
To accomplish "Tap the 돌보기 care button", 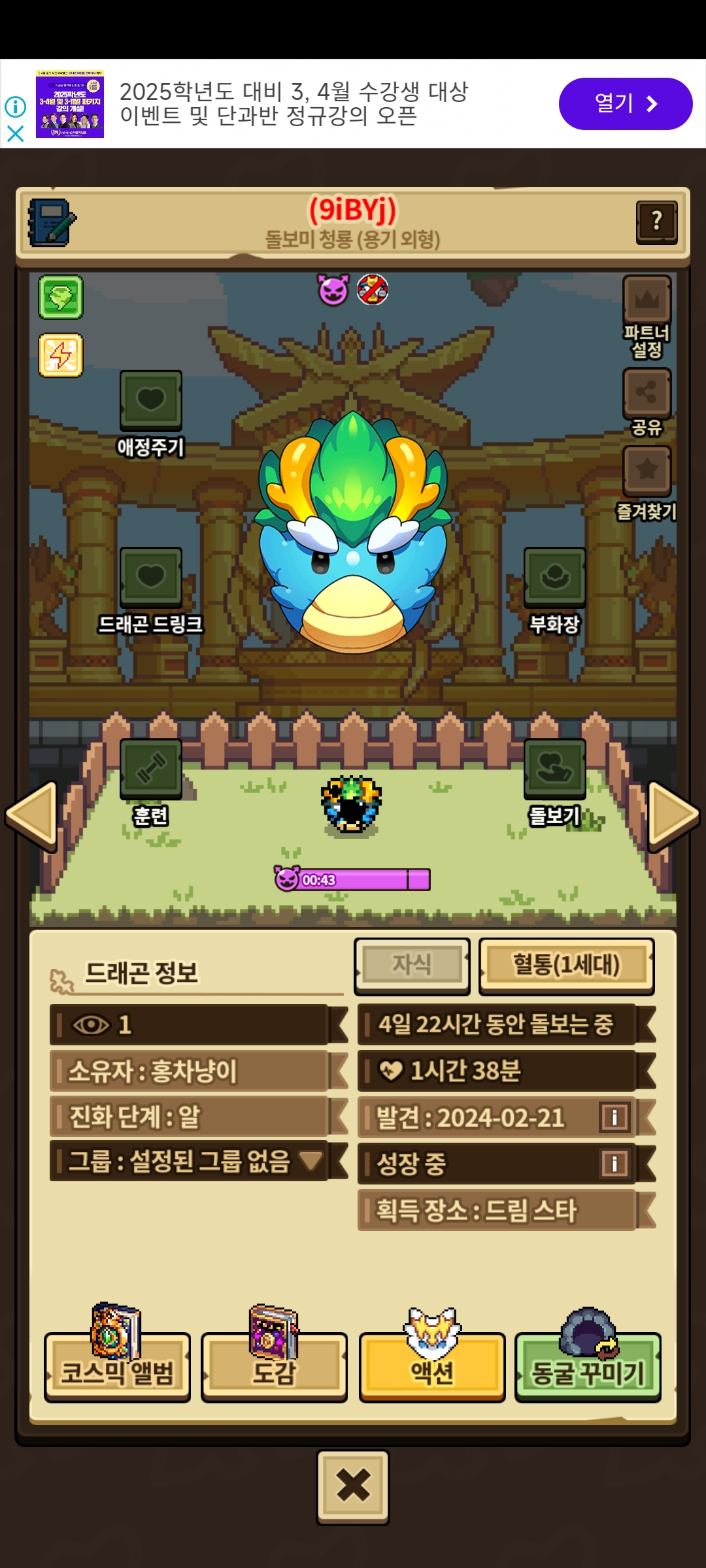I will [x=554, y=769].
